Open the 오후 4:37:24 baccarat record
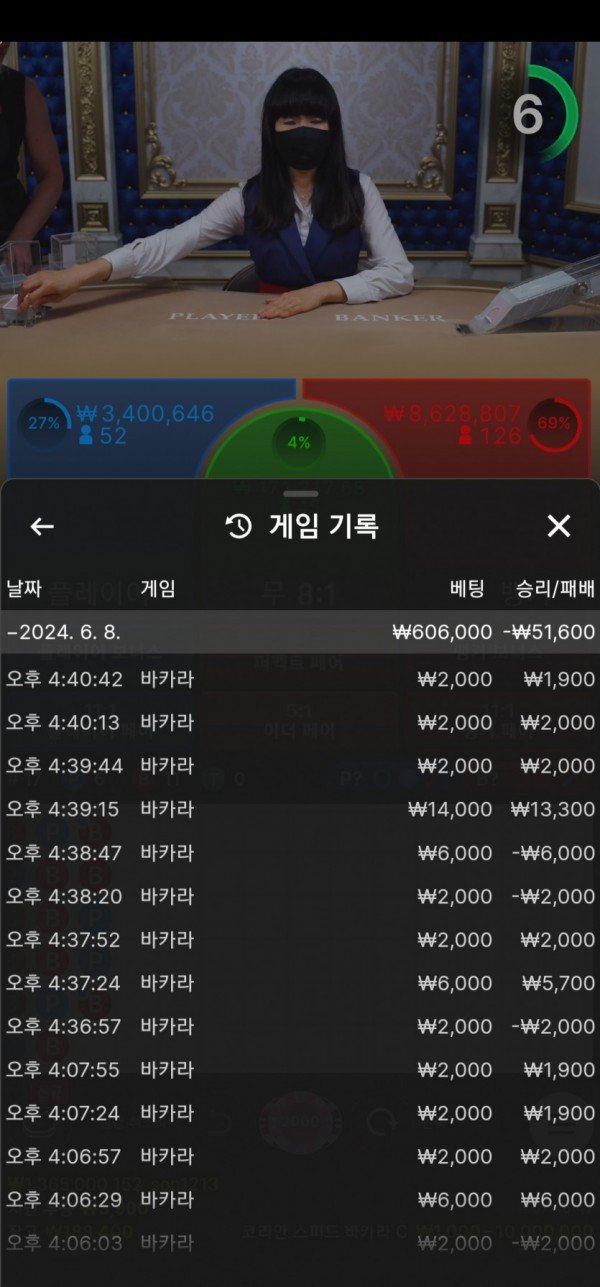 coord(300,983)
